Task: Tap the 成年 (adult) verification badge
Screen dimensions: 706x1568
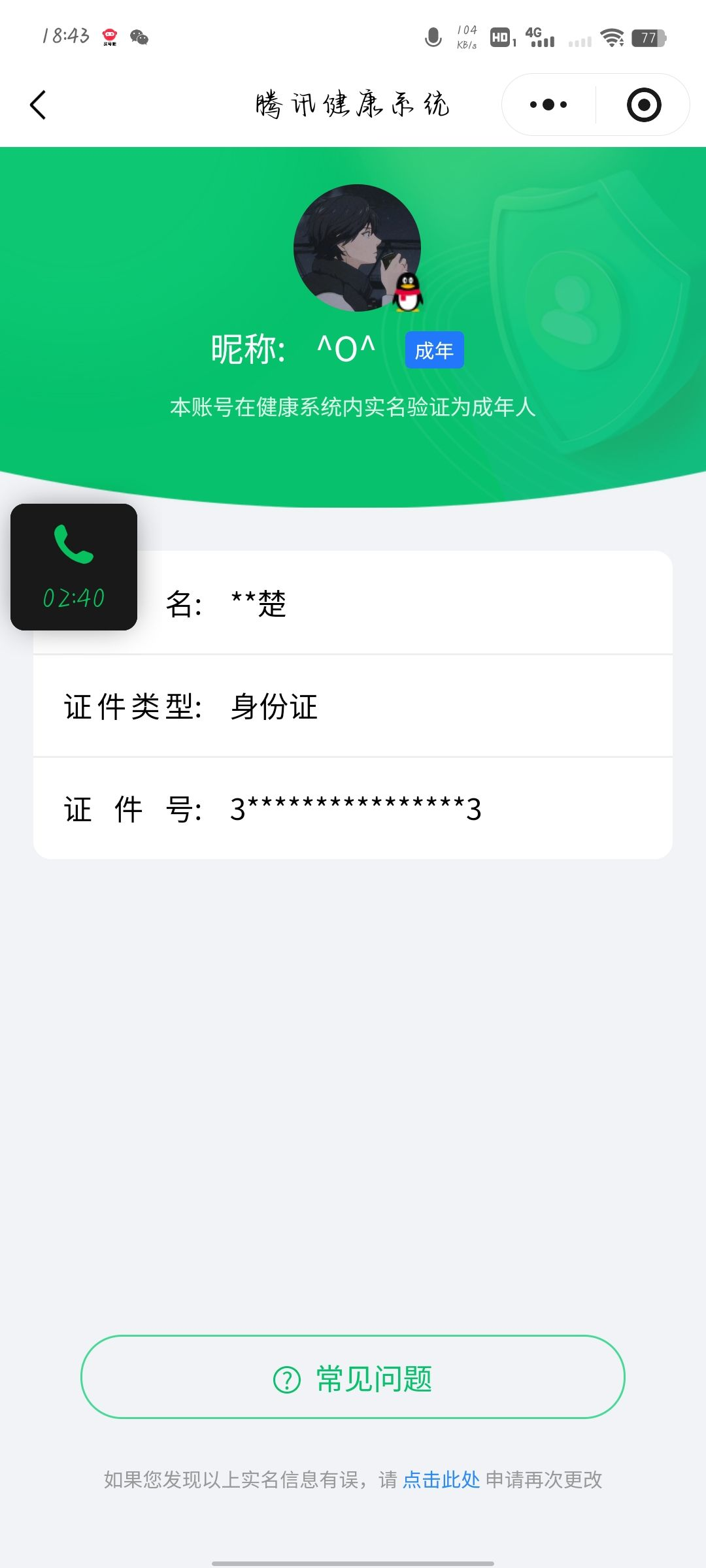Action: 433,350
